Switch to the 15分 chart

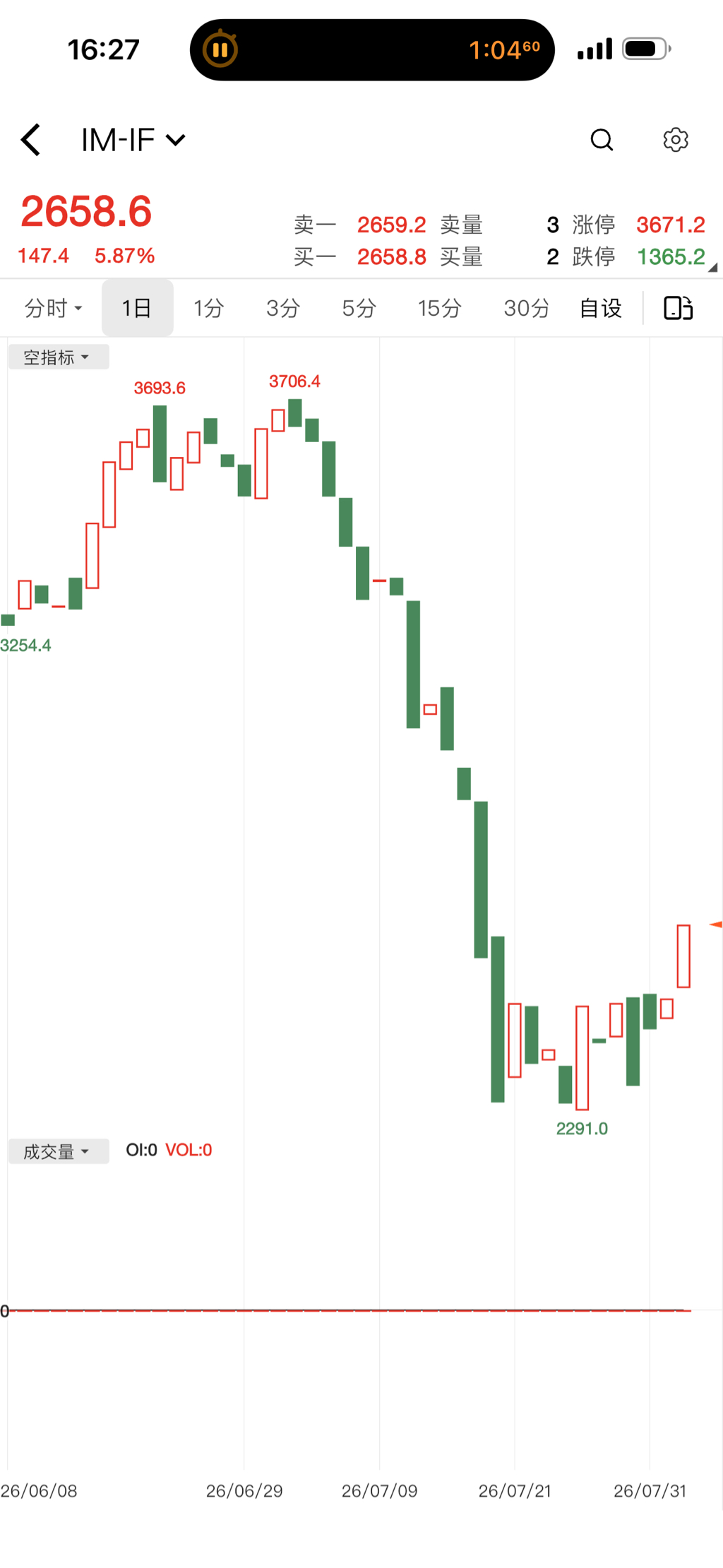click(439, 308)
